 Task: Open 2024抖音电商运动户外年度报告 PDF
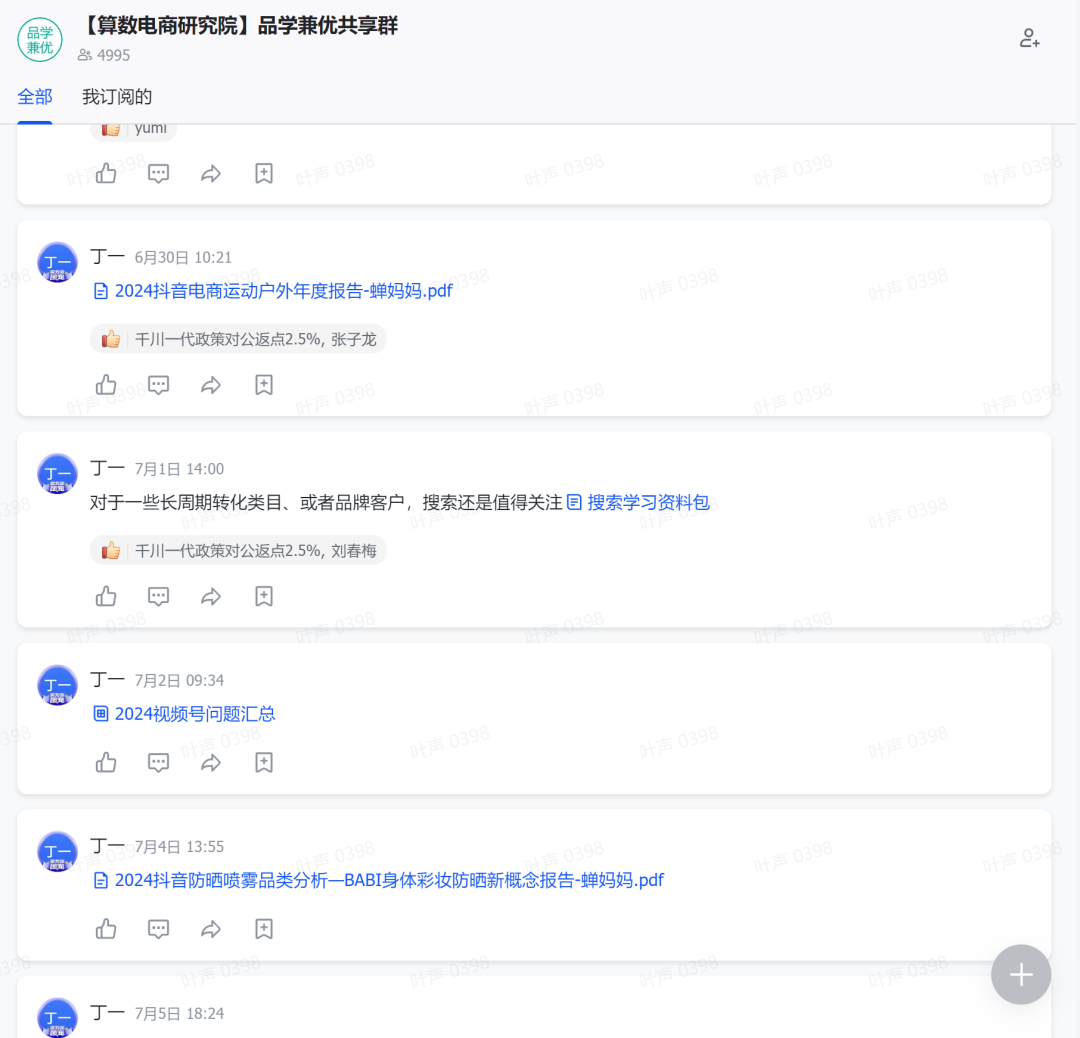pos(283,291)
